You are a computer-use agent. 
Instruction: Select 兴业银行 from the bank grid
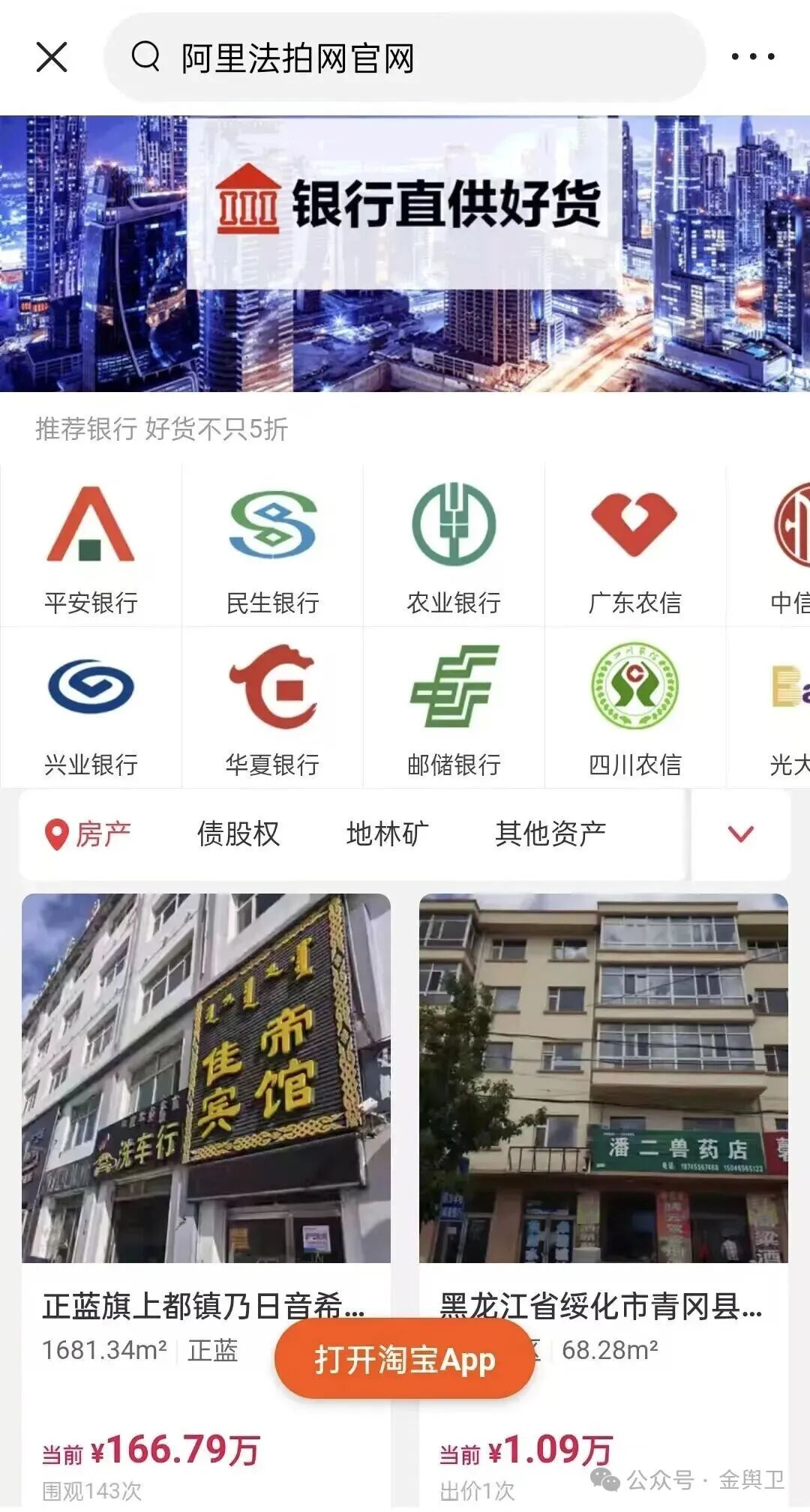click(x=91, y=708)
